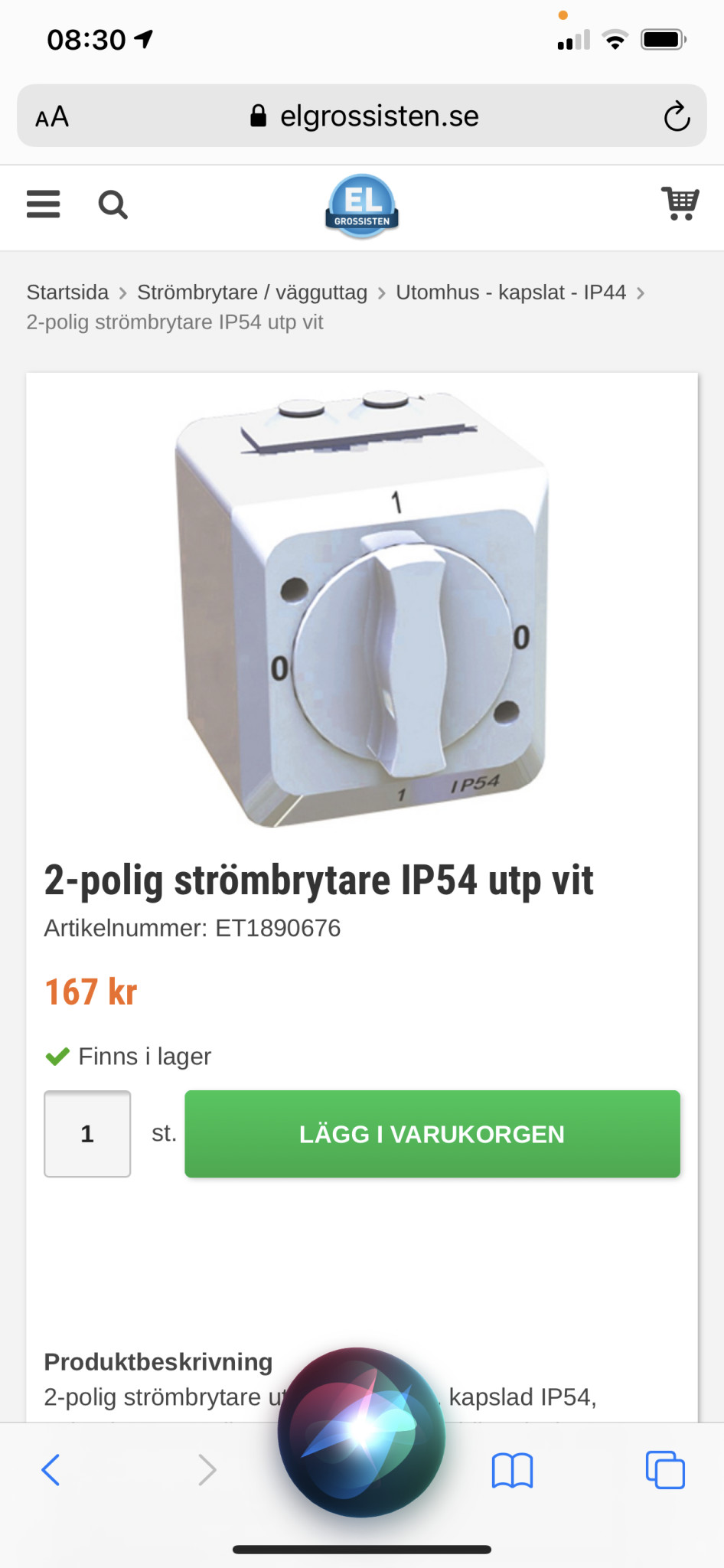Edit the quantity field

pyautogui.click(x=87, y=1134)
